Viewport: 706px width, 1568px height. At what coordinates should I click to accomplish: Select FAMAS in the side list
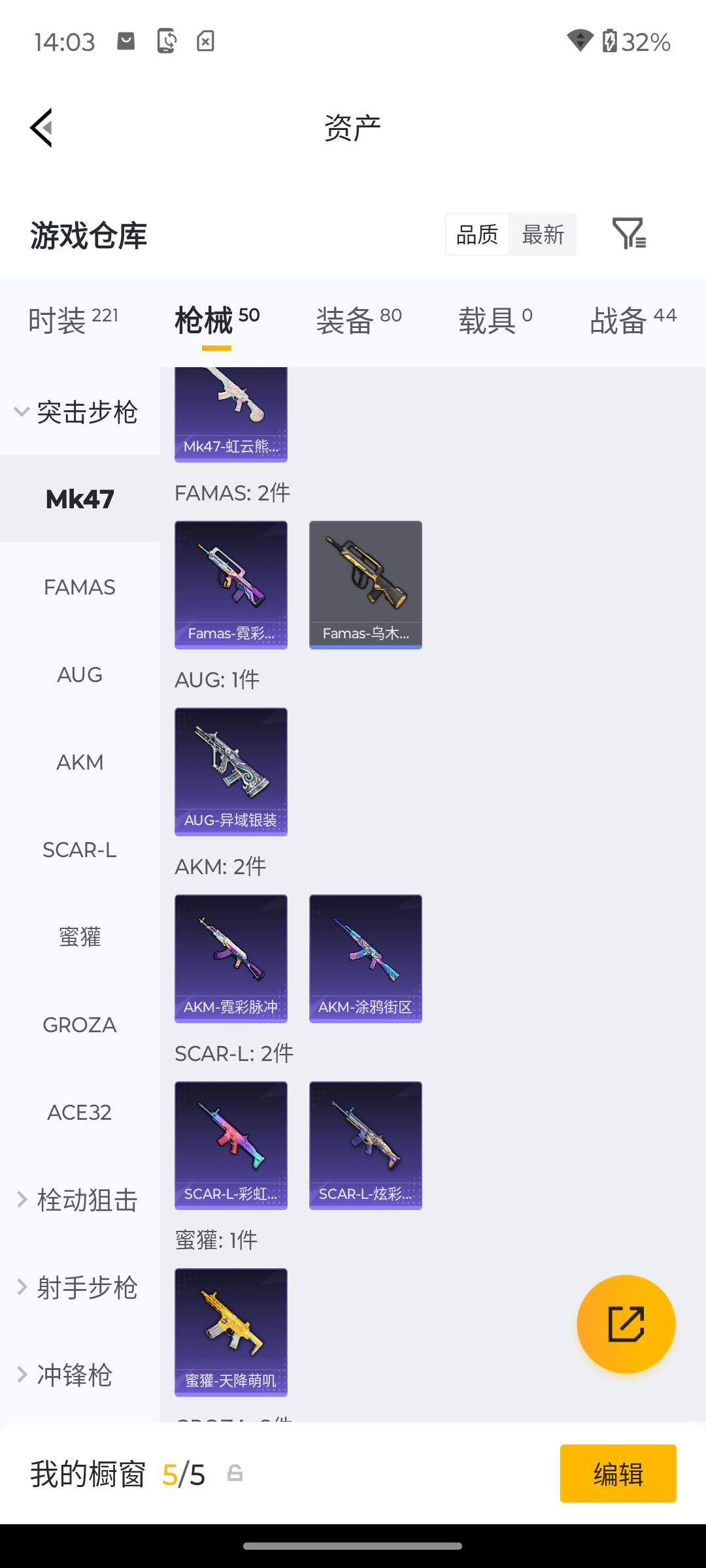click(x=80, y=587)
